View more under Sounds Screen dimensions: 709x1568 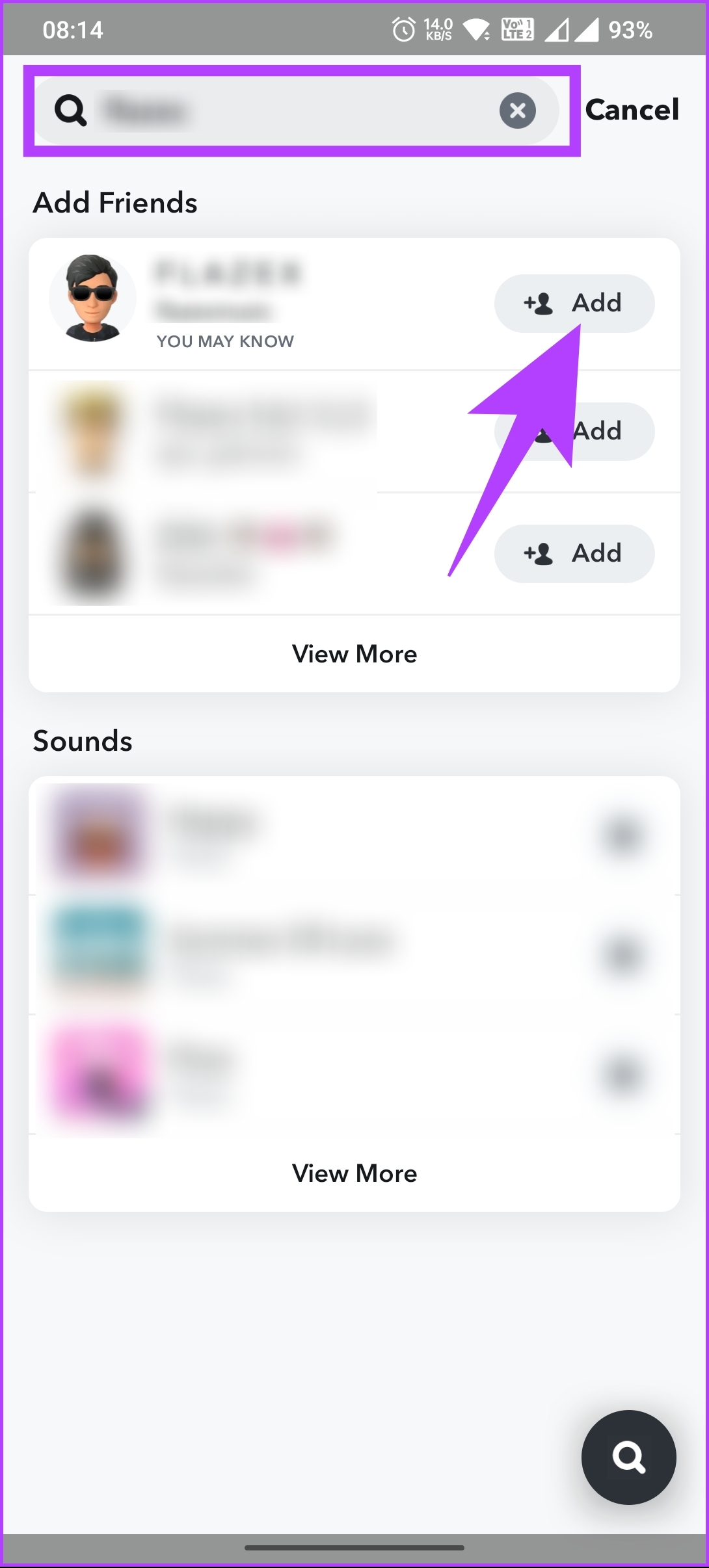tap(354, 1173)
